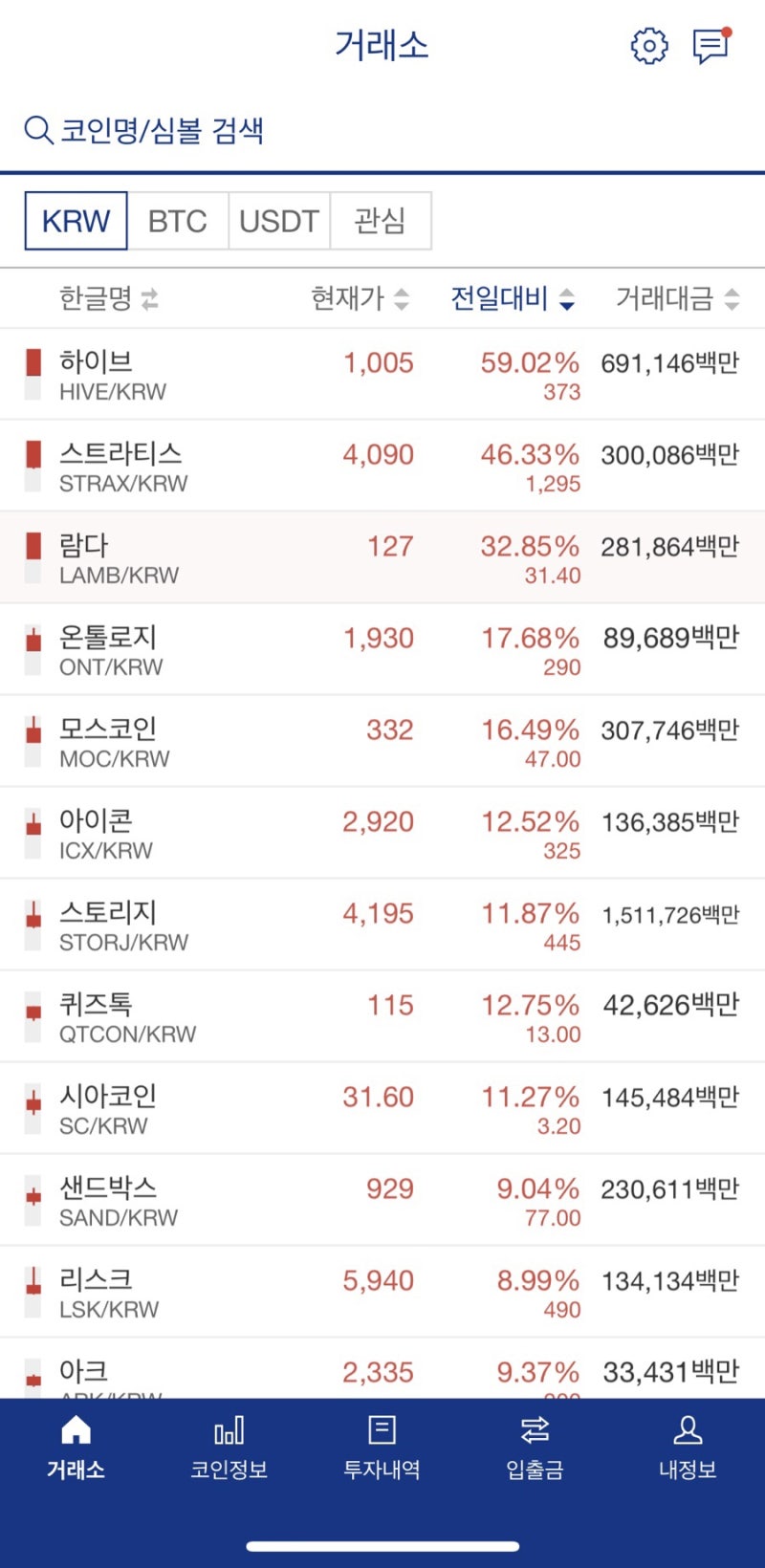Switch to the USDT market tab
Screen dimensions: 765x1568
[x=279, y=221]
